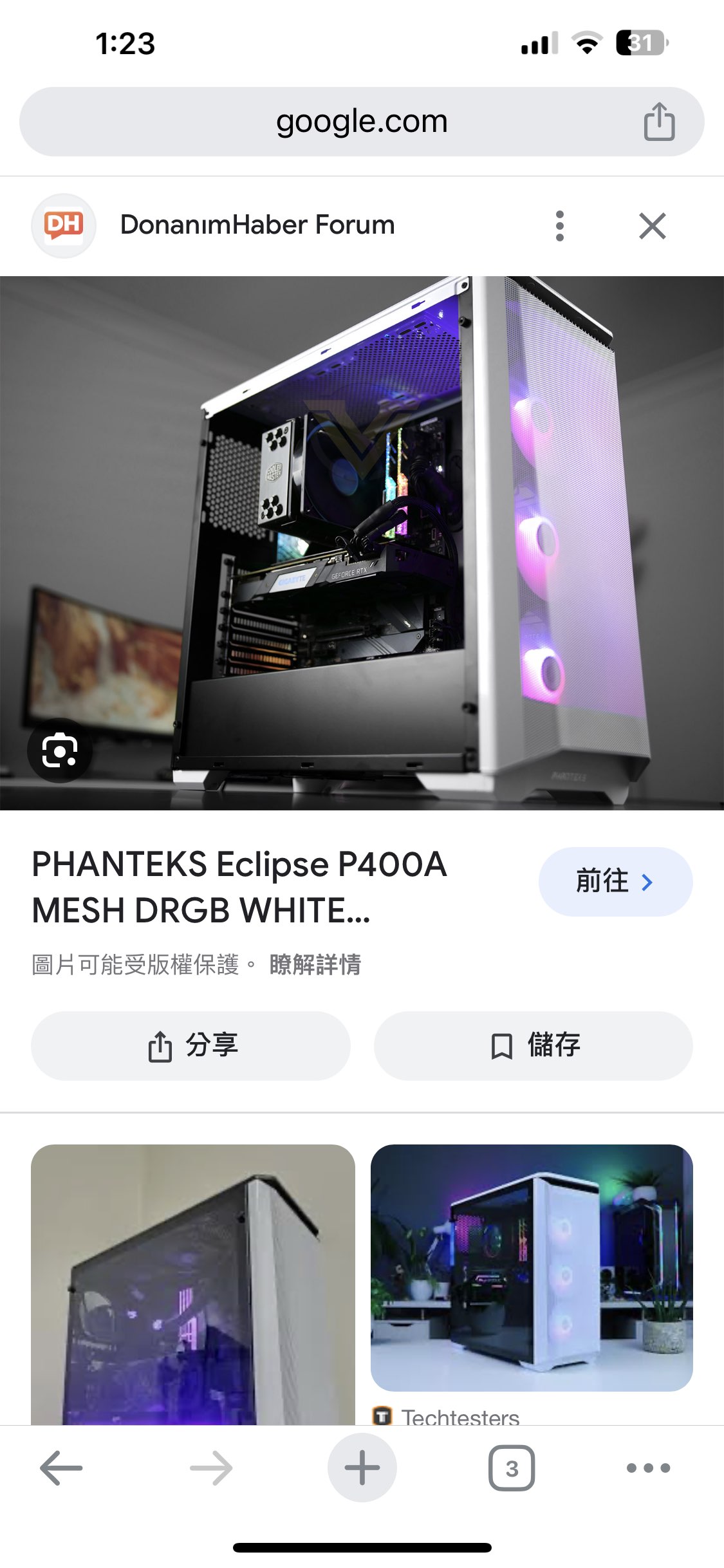The image size is (724, 1568).
Task: Open the browser's more options menu
Action: pyautogui.click(x=648, y=1468)
